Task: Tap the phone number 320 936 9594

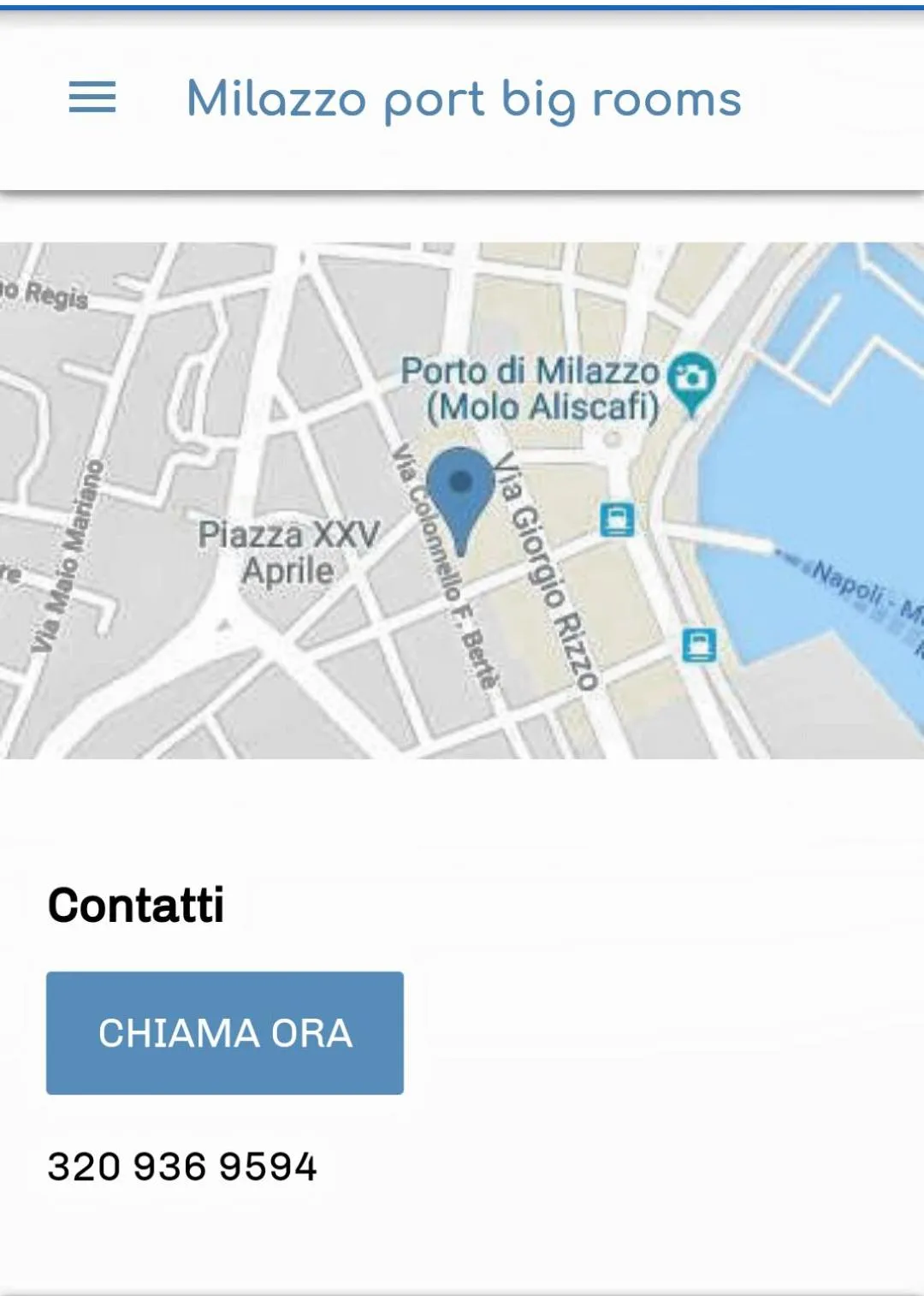Action: [x=183, y=1167]
